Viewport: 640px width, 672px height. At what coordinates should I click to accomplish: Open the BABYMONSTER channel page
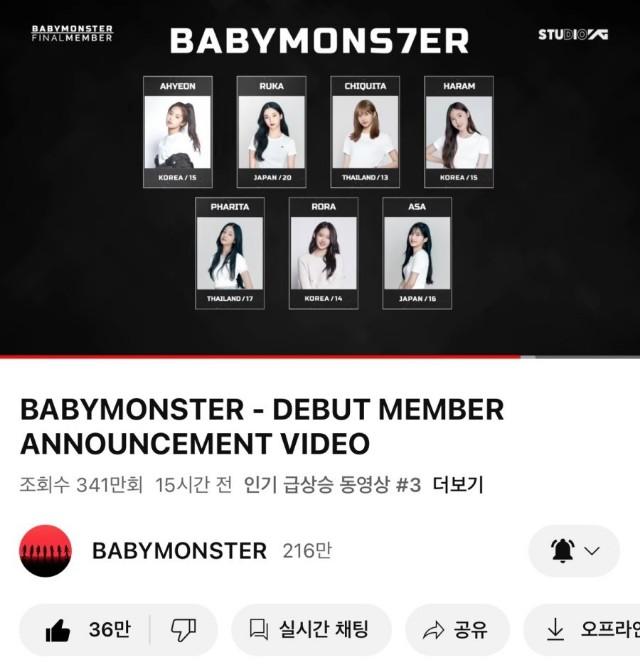tap(178, 551)
